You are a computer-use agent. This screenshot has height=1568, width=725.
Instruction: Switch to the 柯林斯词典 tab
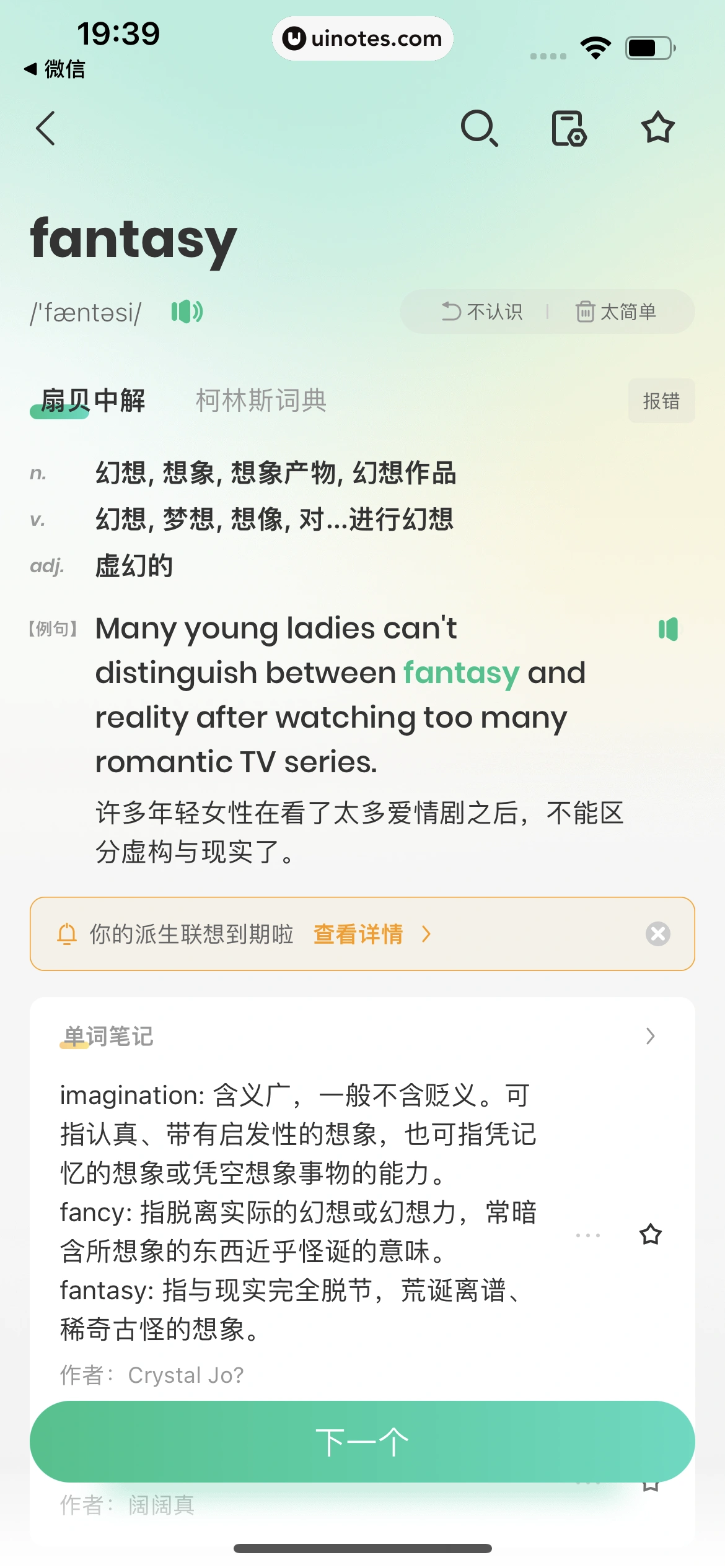261,400
